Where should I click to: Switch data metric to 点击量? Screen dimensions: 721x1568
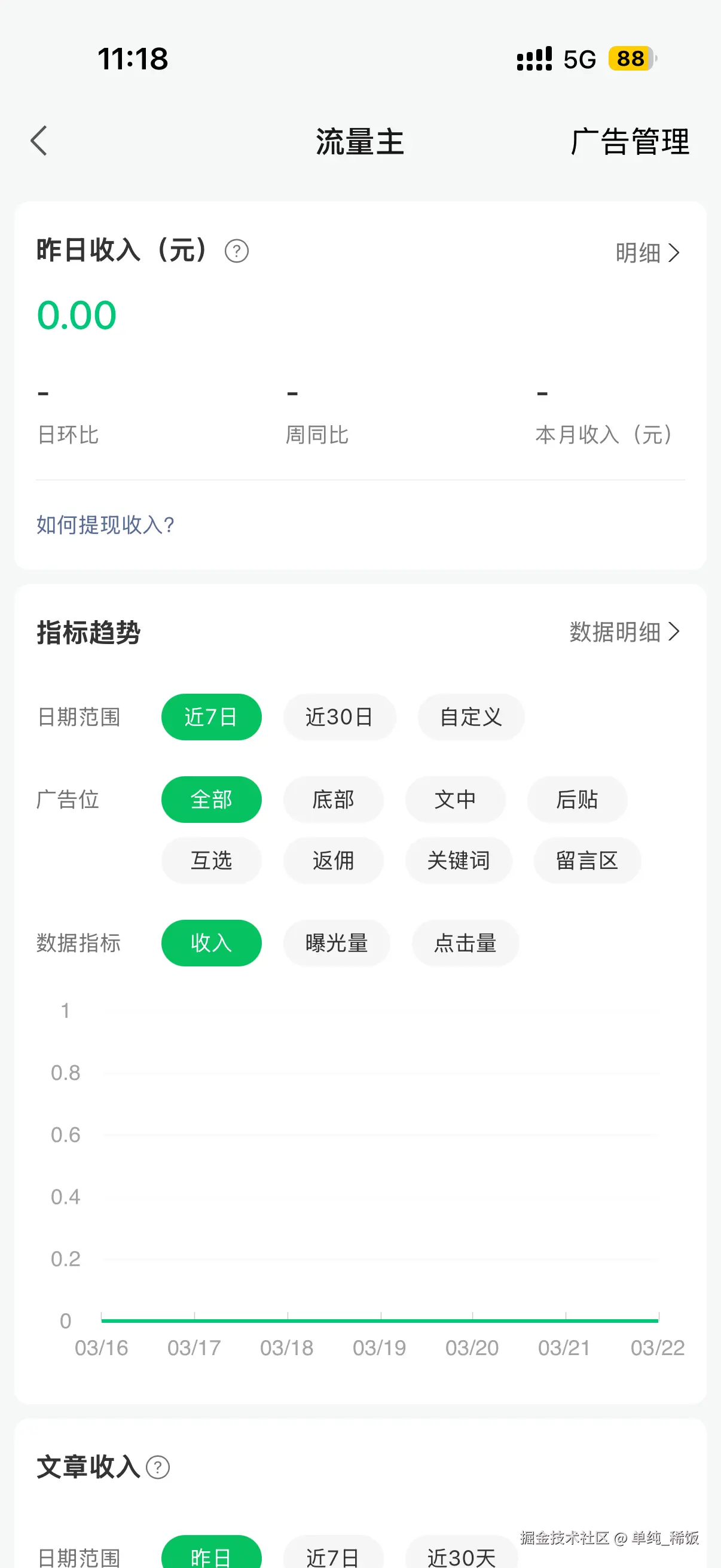466,943
